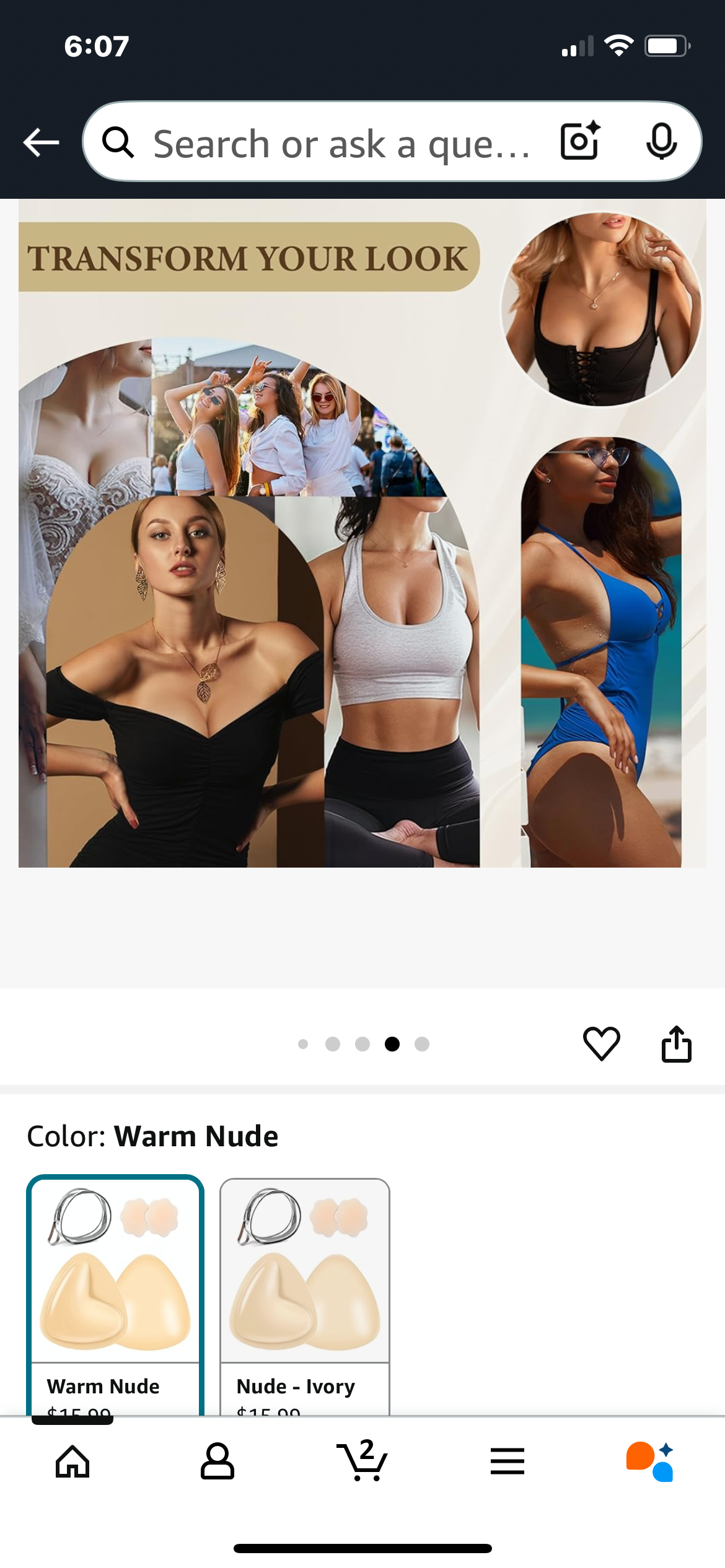Viewport: 725px width, 1568px height.
Task: View the Color: Warm Nude section
Action: click(152, 1136)
